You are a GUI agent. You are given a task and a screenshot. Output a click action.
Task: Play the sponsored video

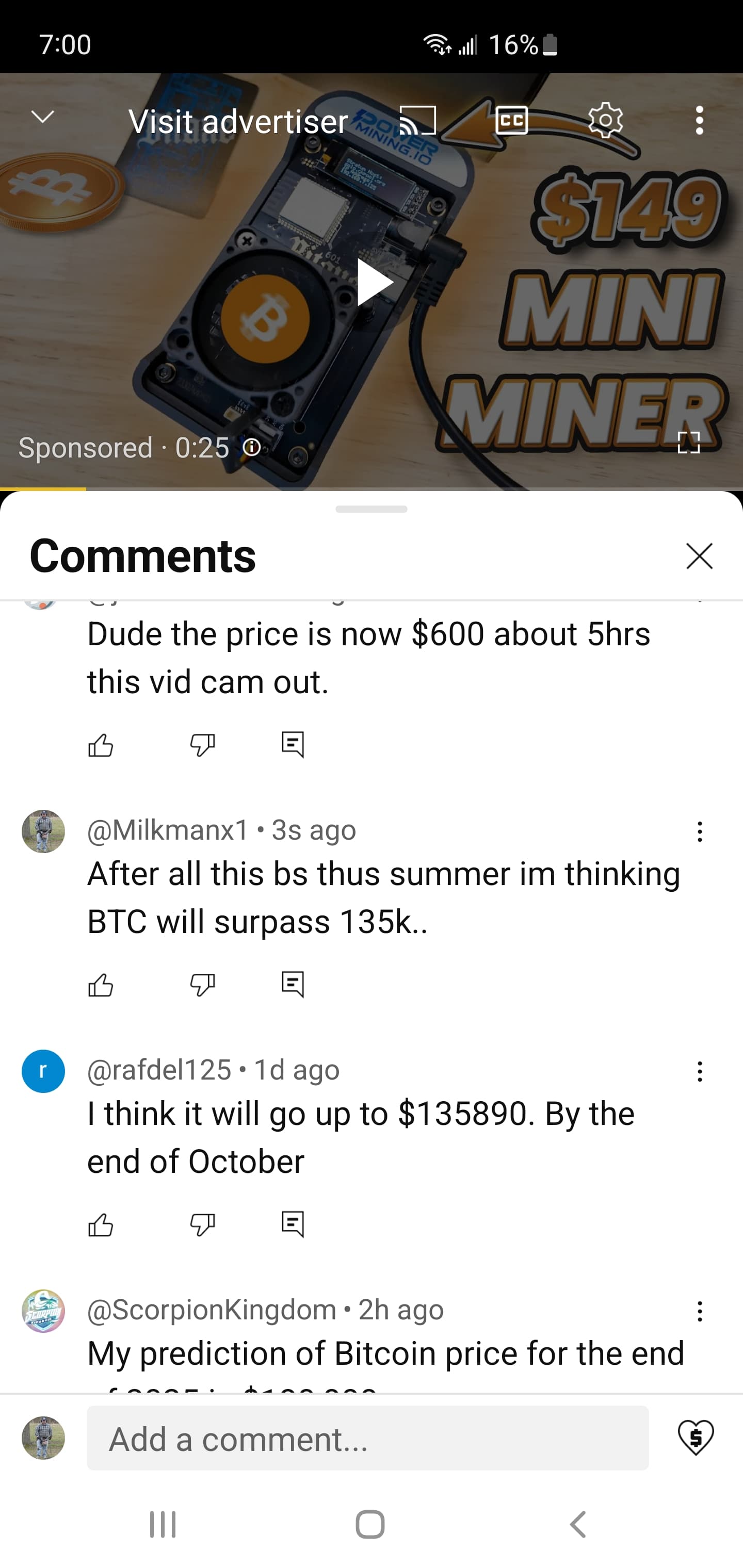click(375, 282)
